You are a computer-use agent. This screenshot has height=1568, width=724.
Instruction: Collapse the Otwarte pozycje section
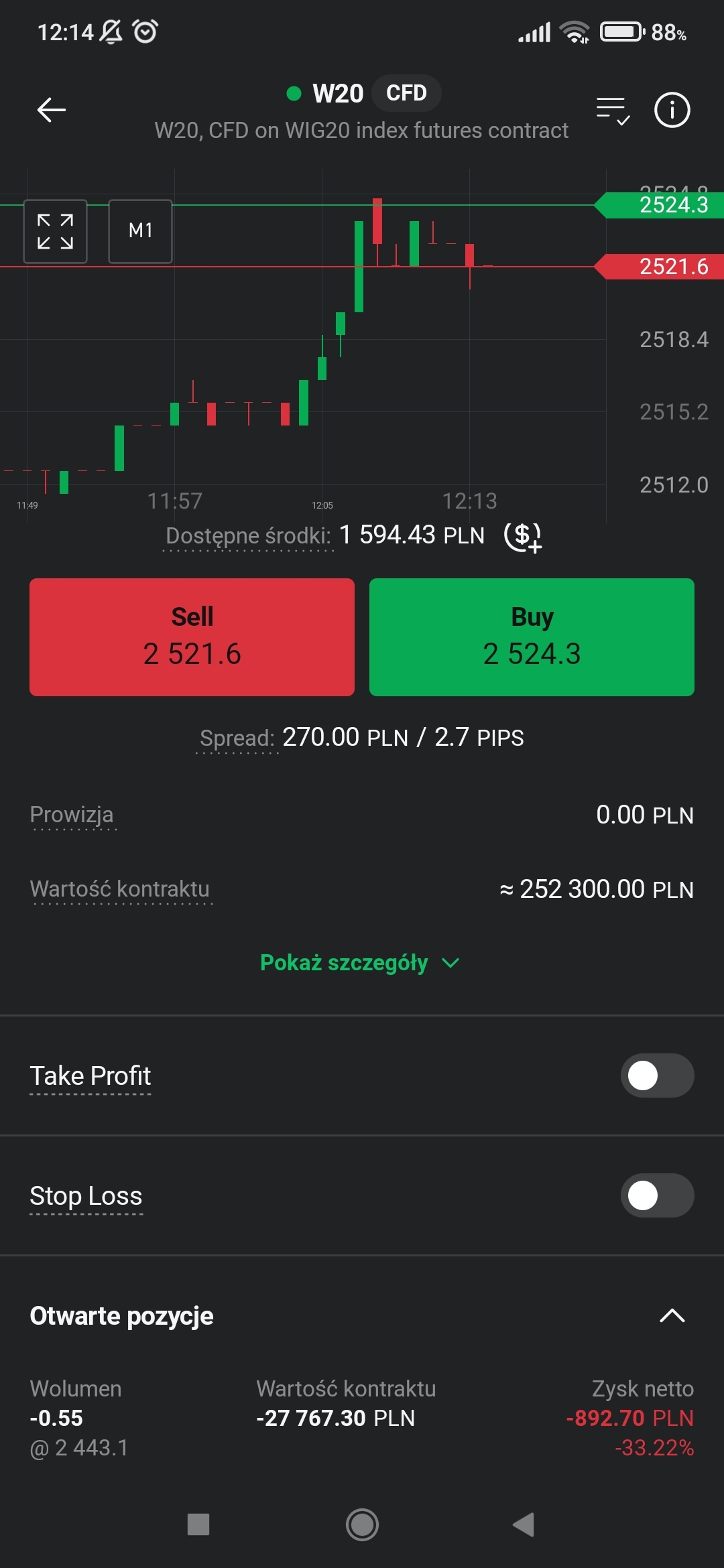[672, 1316]
